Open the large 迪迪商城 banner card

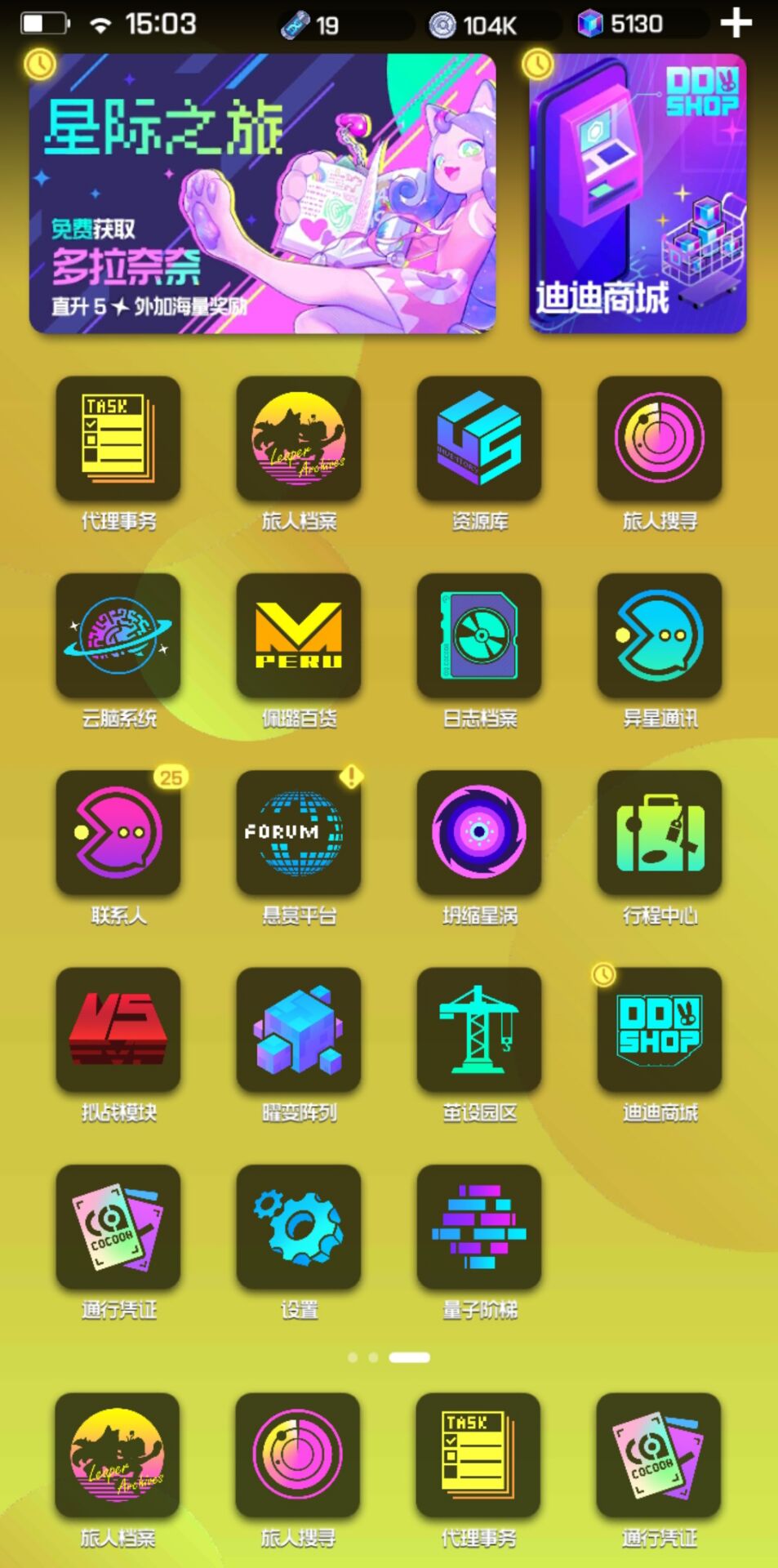638,194
